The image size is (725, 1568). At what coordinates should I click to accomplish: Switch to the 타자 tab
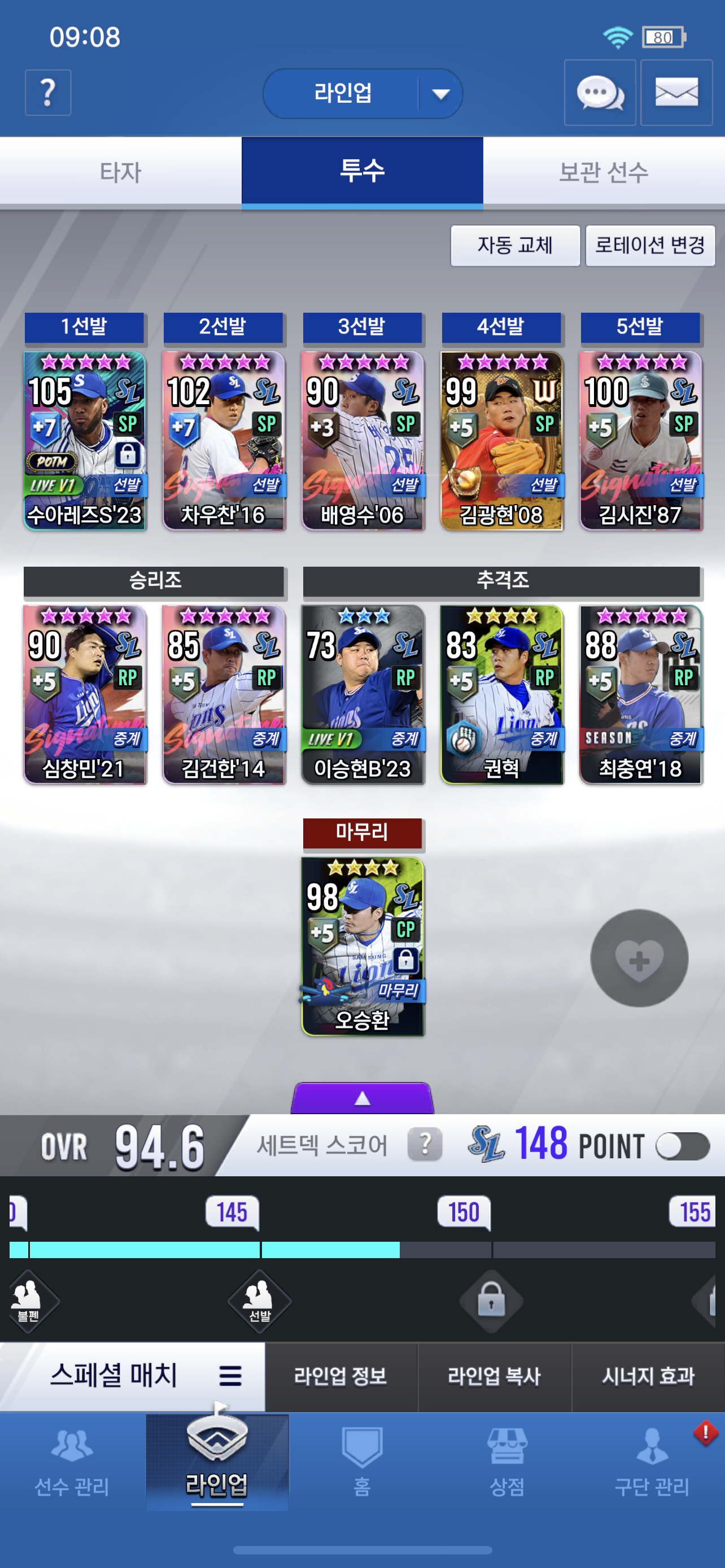120,172
